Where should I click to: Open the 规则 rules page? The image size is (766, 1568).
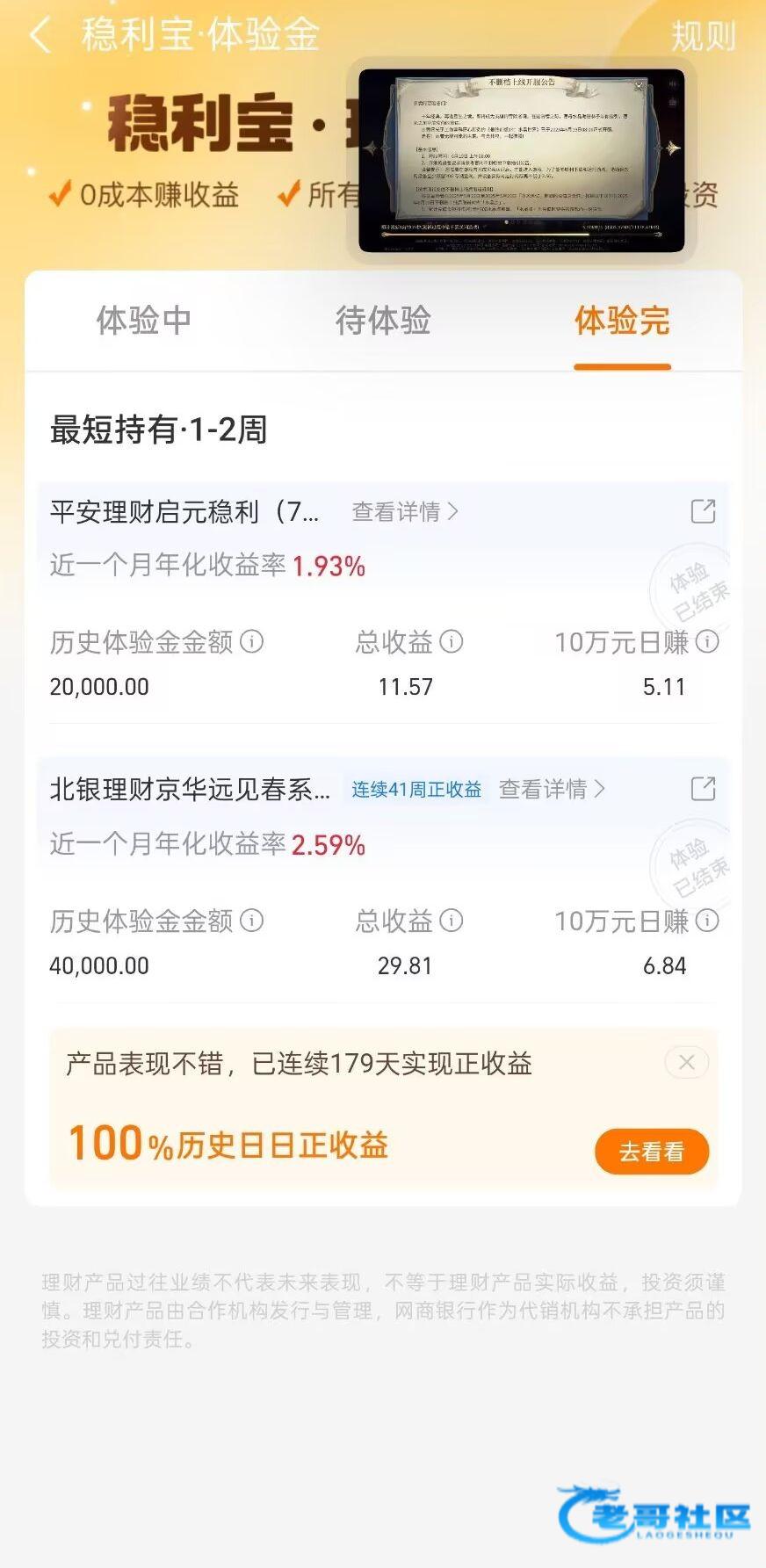pyautogui.click(x=703, y=36)
